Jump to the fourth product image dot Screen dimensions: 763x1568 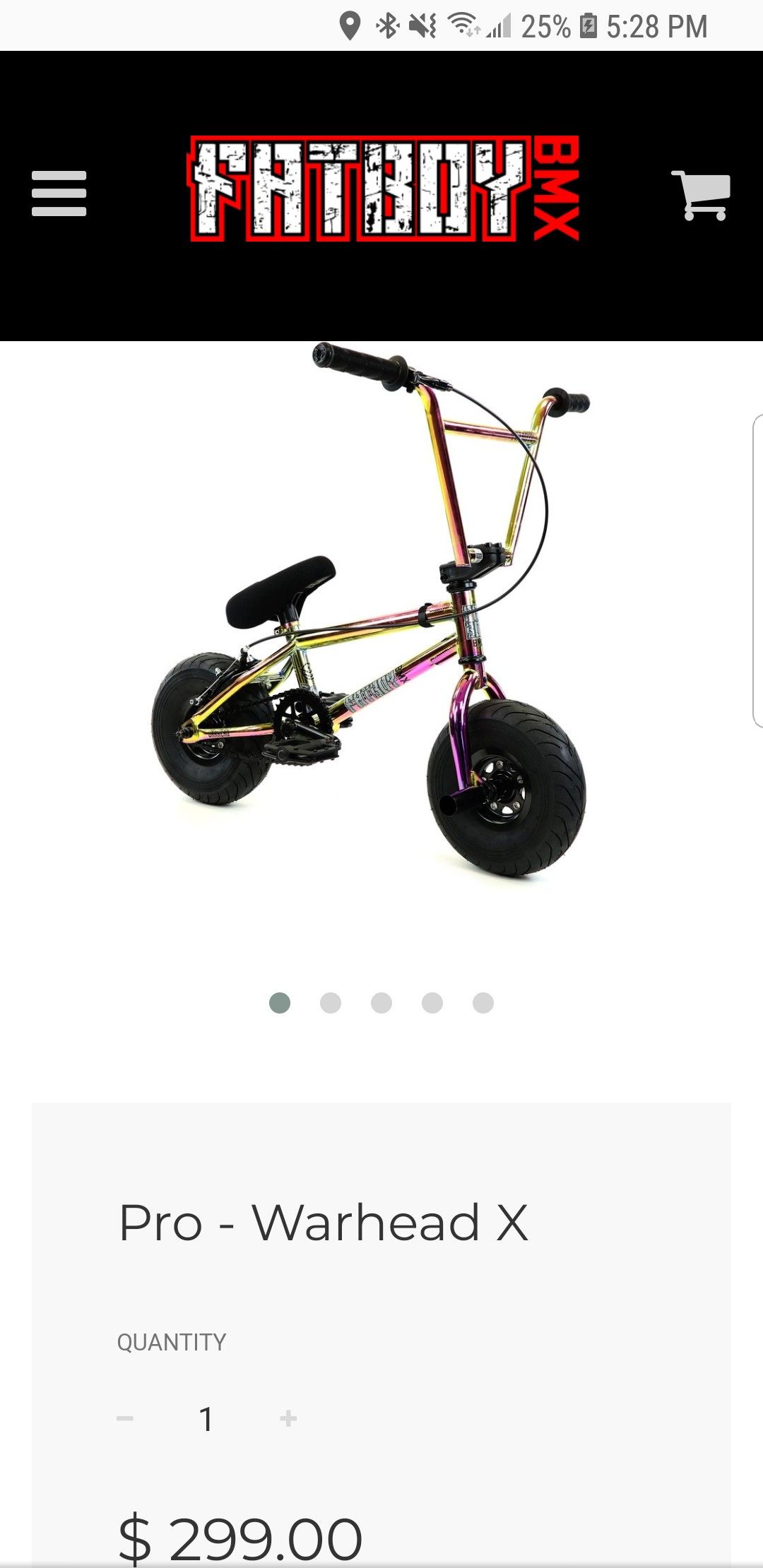coord(432,1003)
